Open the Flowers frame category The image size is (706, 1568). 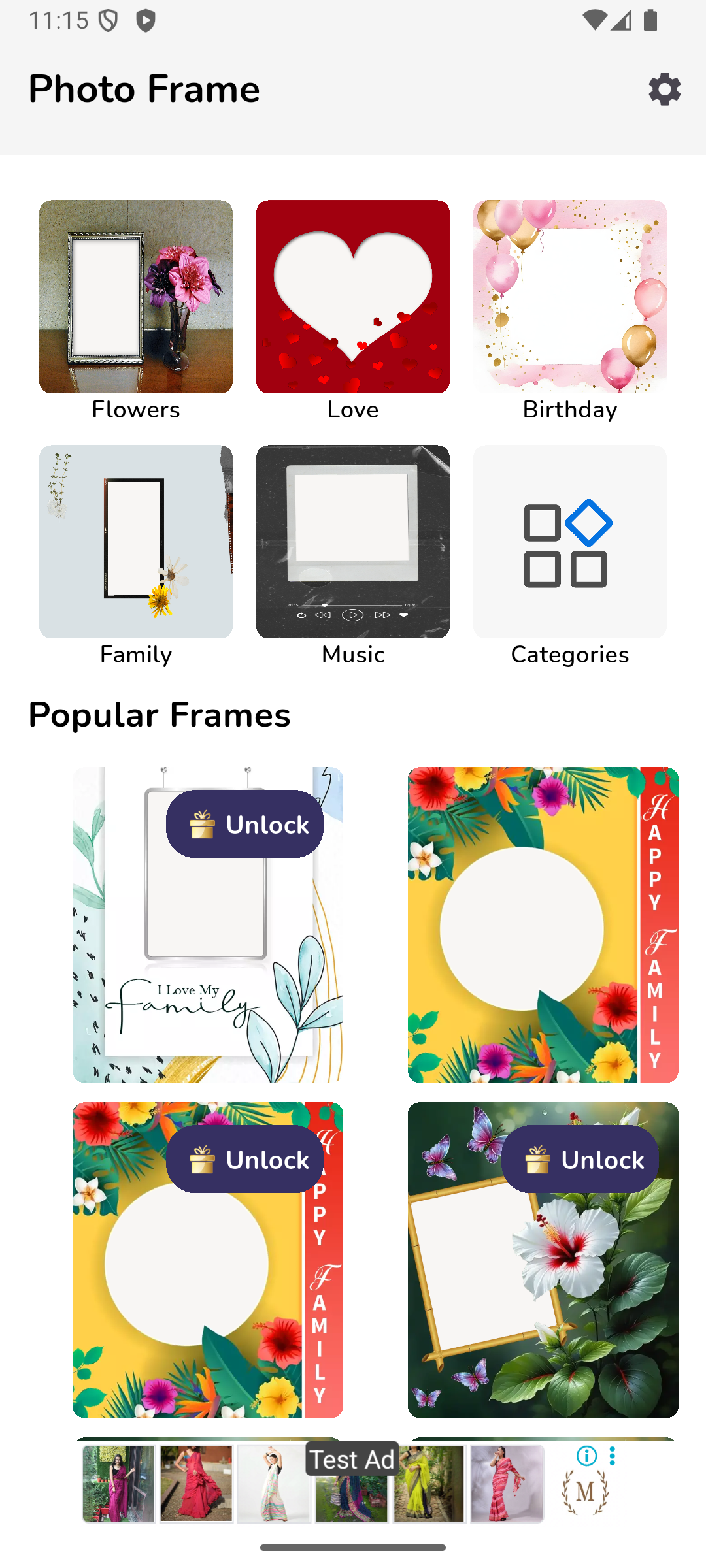click(x=136, y=297)
